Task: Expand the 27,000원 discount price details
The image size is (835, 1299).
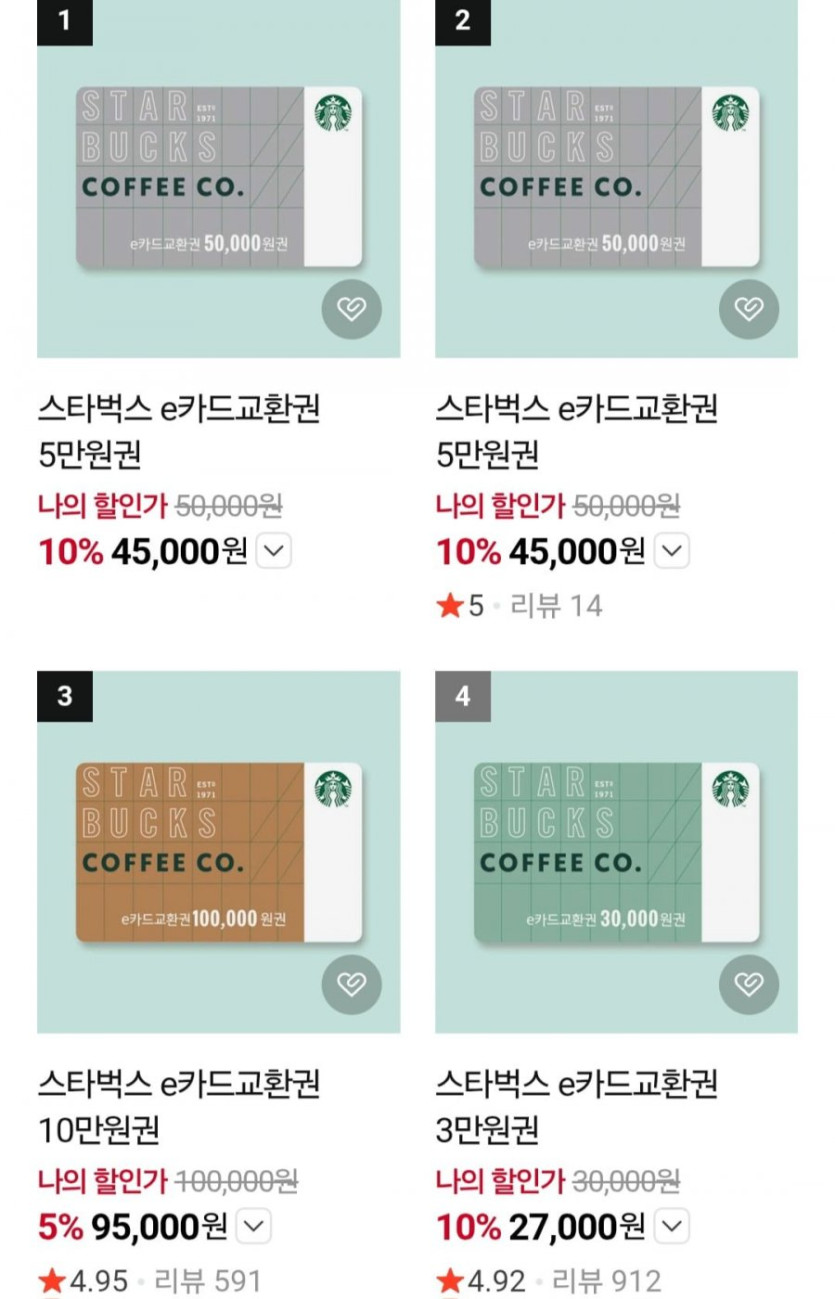Action: [673, 1226]
